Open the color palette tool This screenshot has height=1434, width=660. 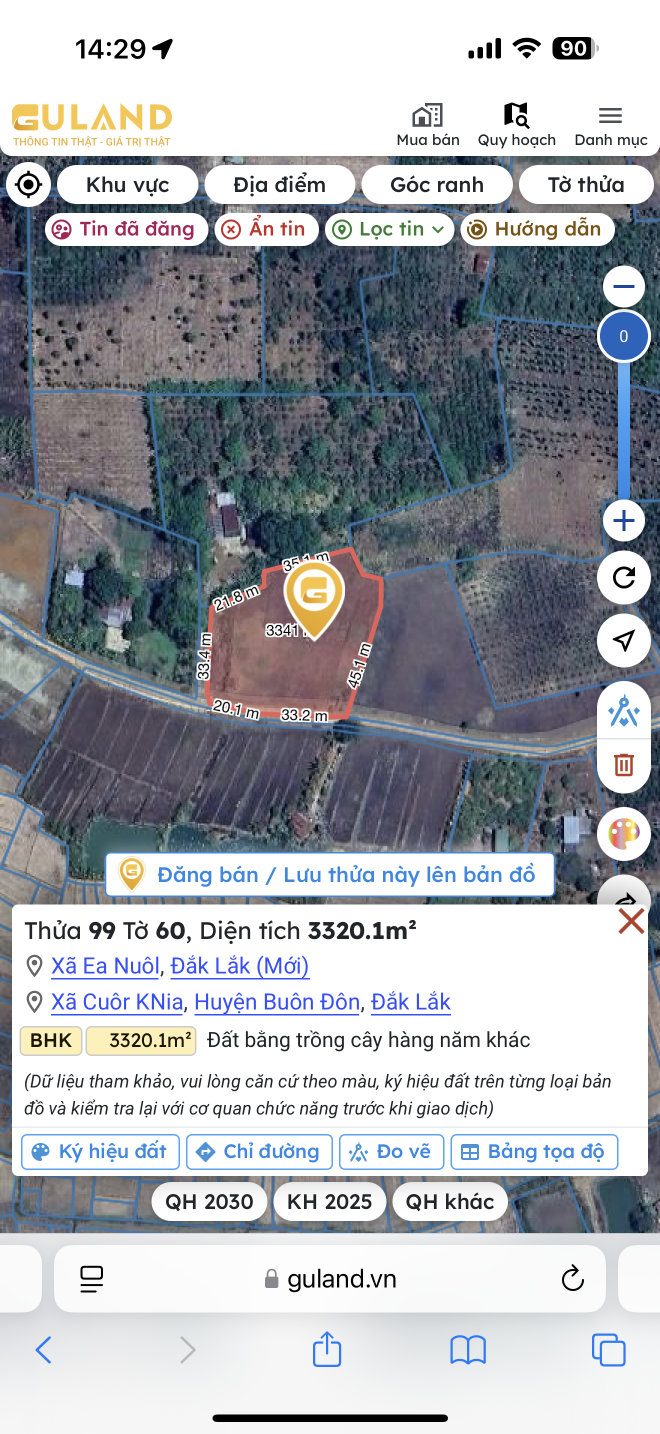(x=624, y=833)
